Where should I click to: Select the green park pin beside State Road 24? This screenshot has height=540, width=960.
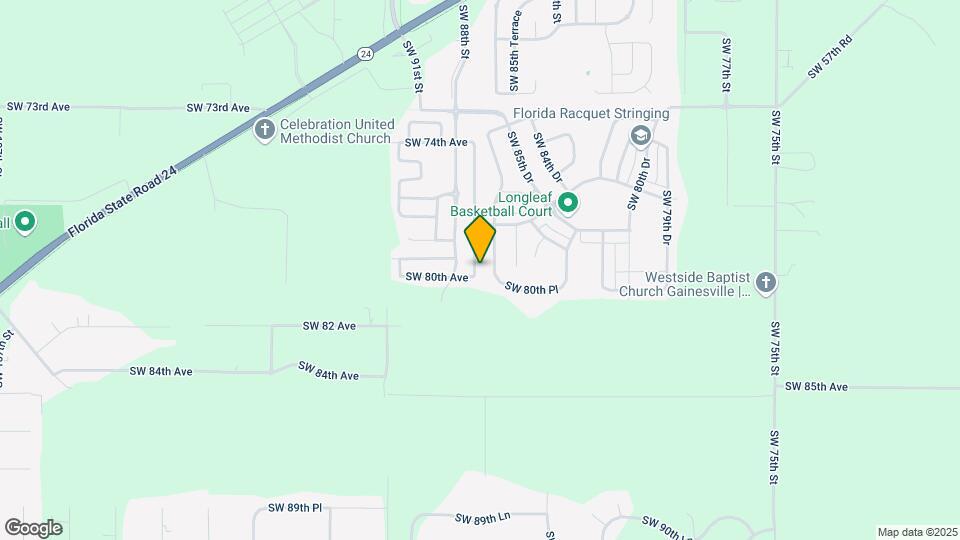click(x=24, y=221)
